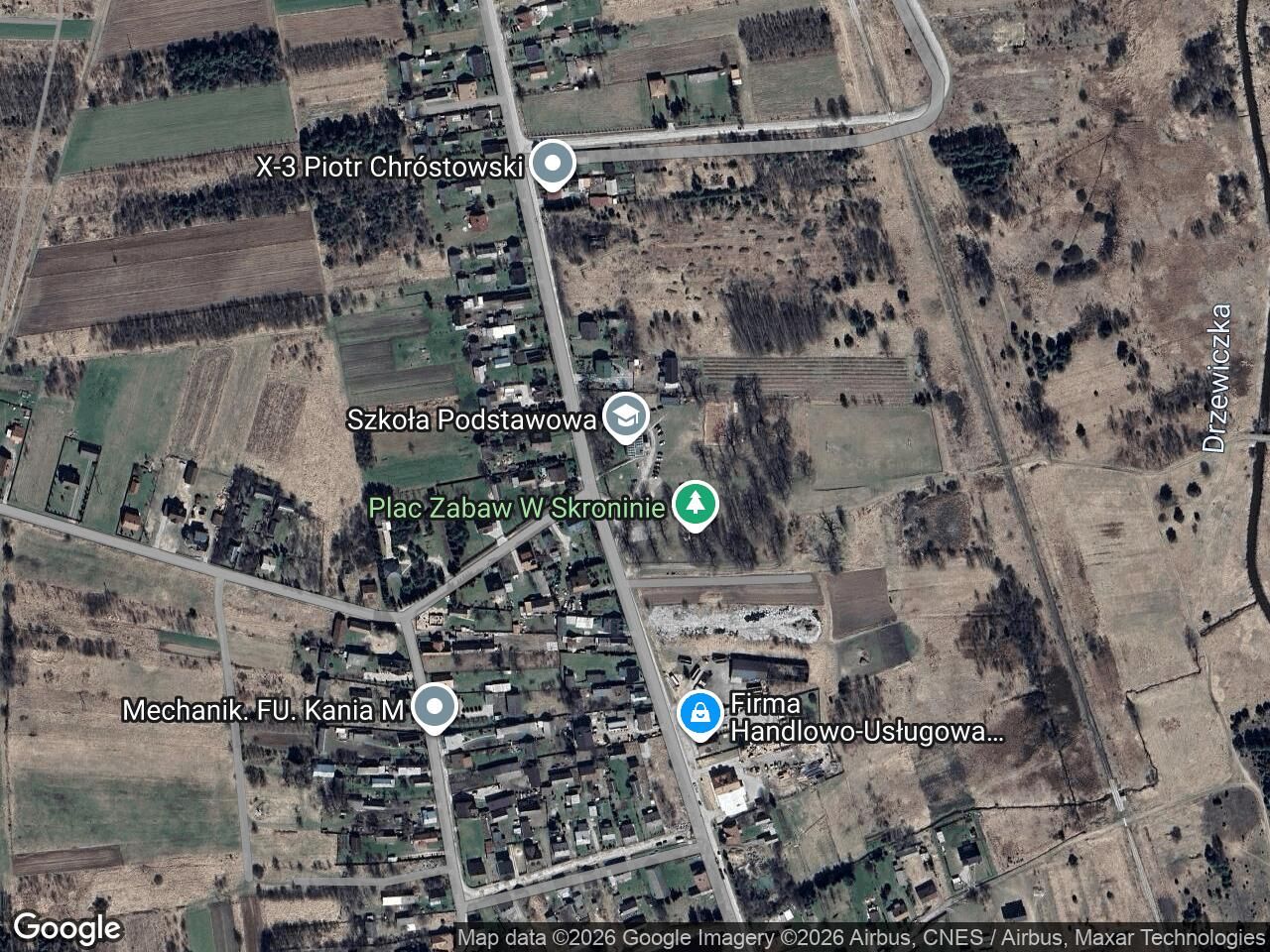Open the Mechanik. FU. Kania M marker
Image resolution: width=1270 pixels, height=952 pixels.
(434, 707)
